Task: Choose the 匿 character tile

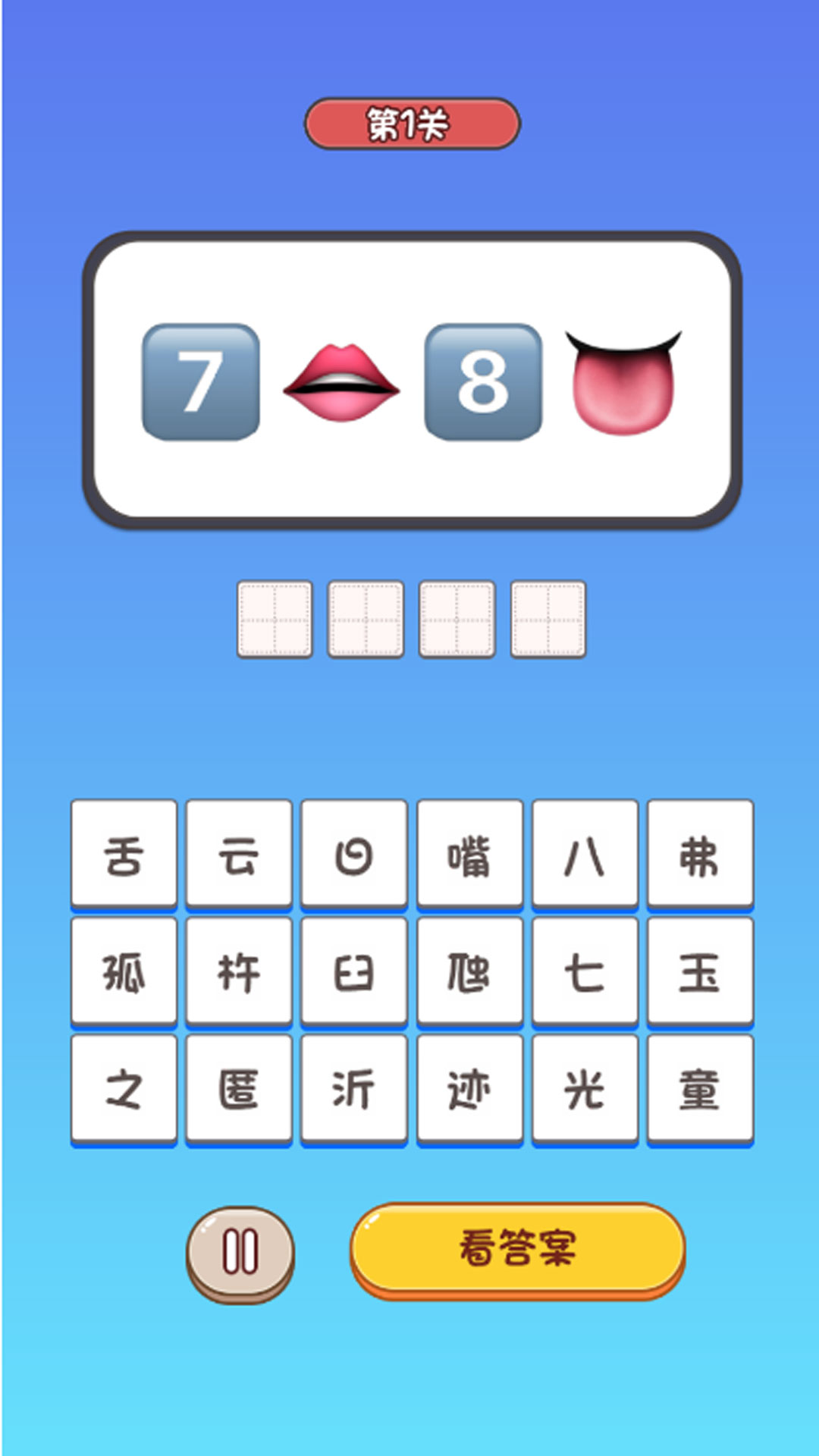Action: tap(239, 1090)
